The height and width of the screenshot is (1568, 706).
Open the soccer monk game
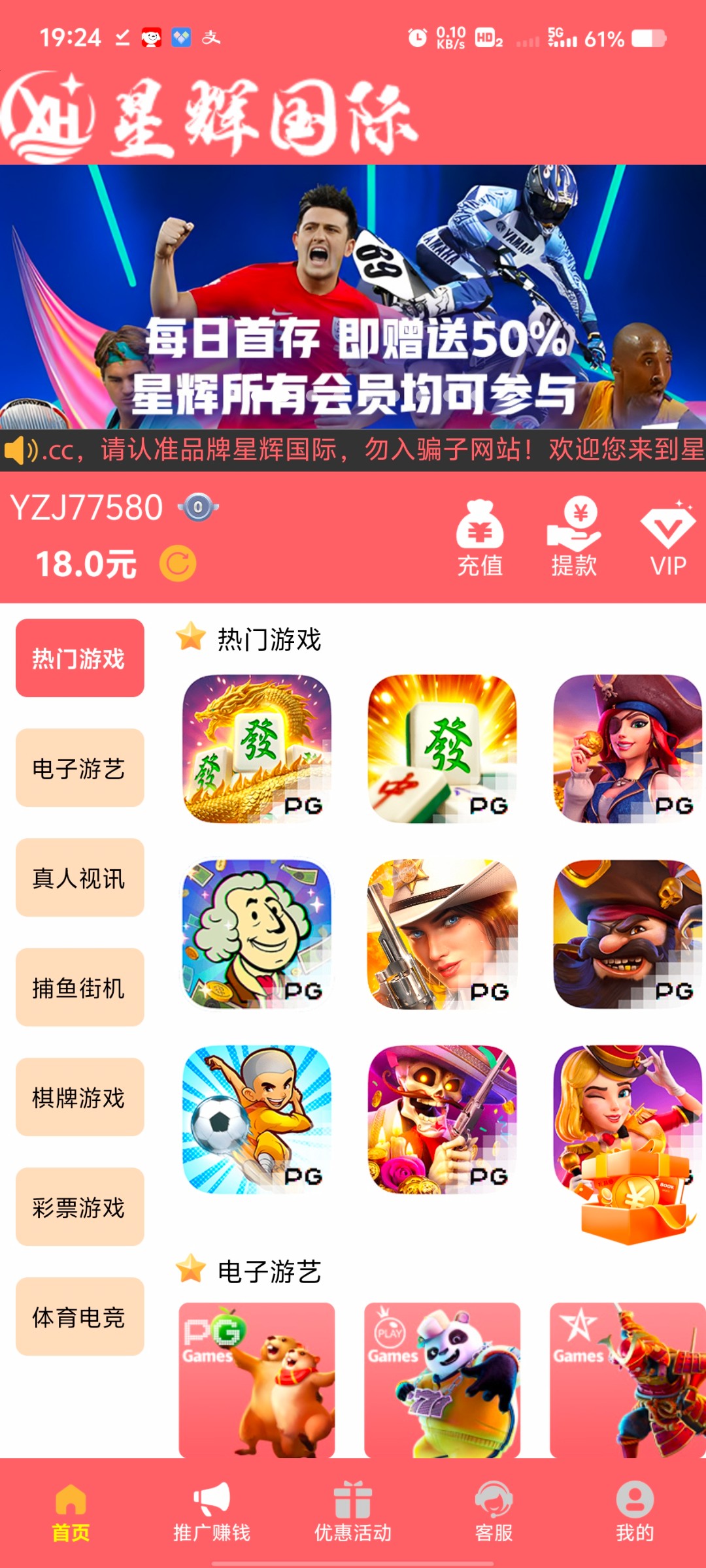(x=257, y=1120)
